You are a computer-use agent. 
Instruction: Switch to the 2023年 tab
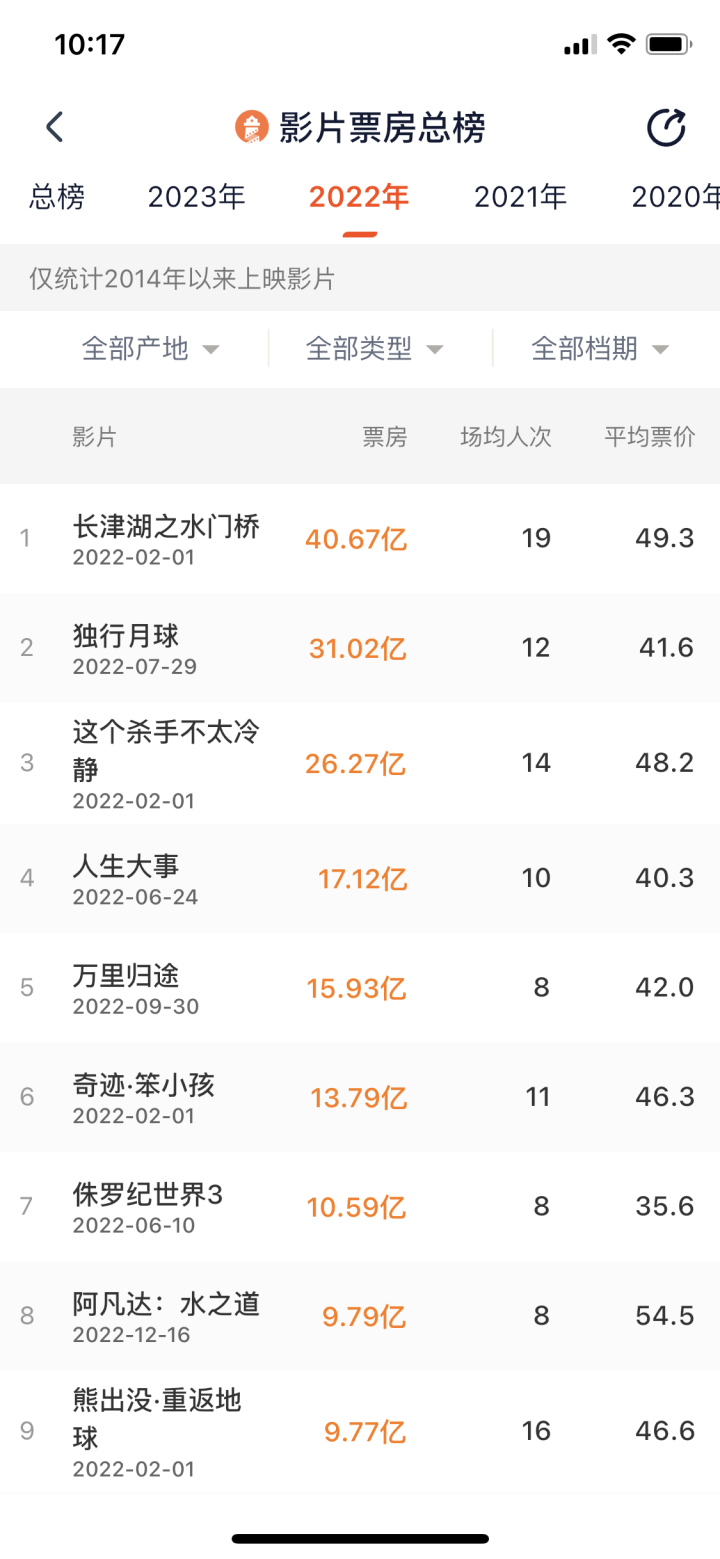(x=197, y=197)
